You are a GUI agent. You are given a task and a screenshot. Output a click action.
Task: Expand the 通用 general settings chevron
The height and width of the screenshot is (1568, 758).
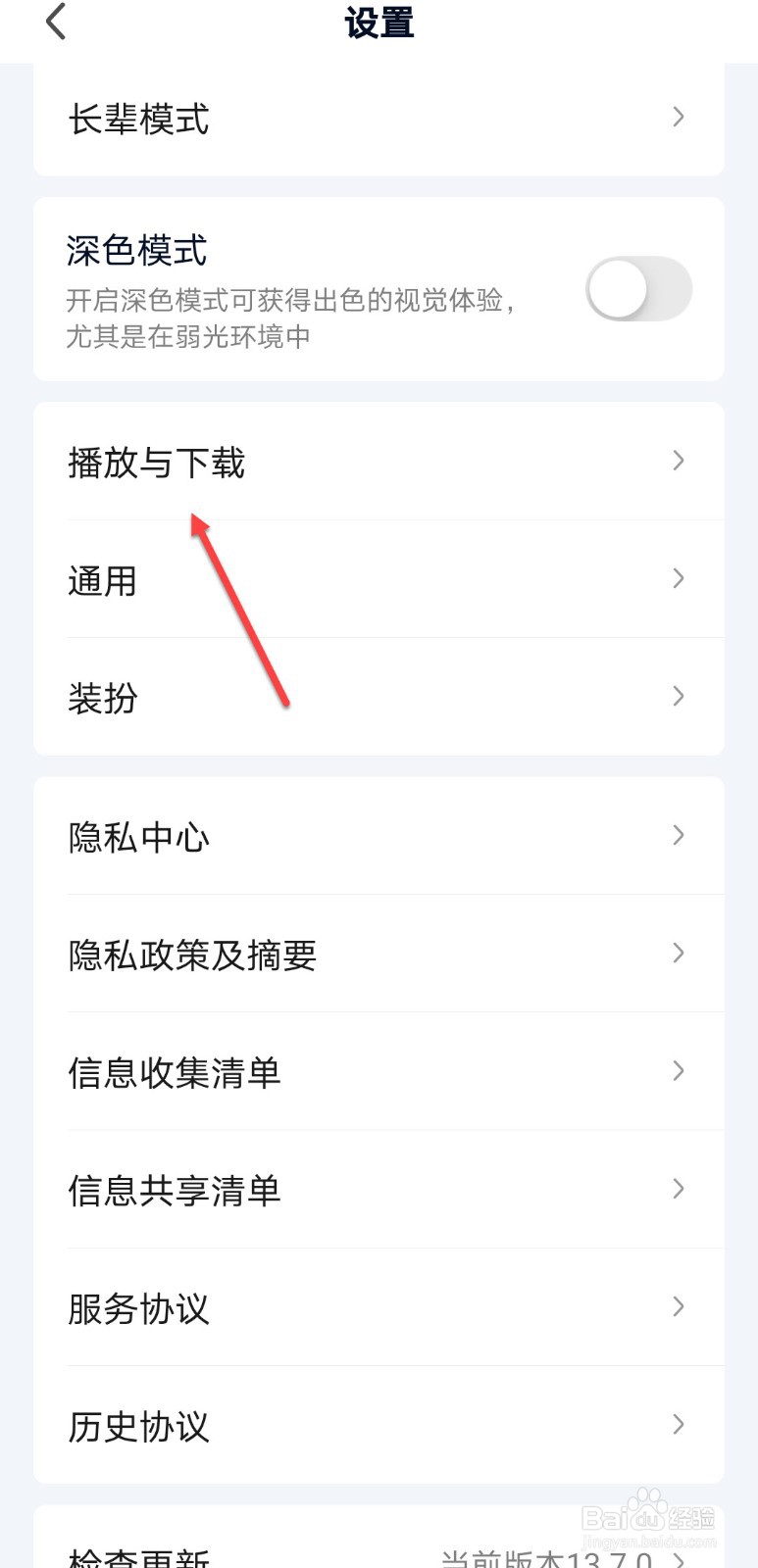(678, 579)
